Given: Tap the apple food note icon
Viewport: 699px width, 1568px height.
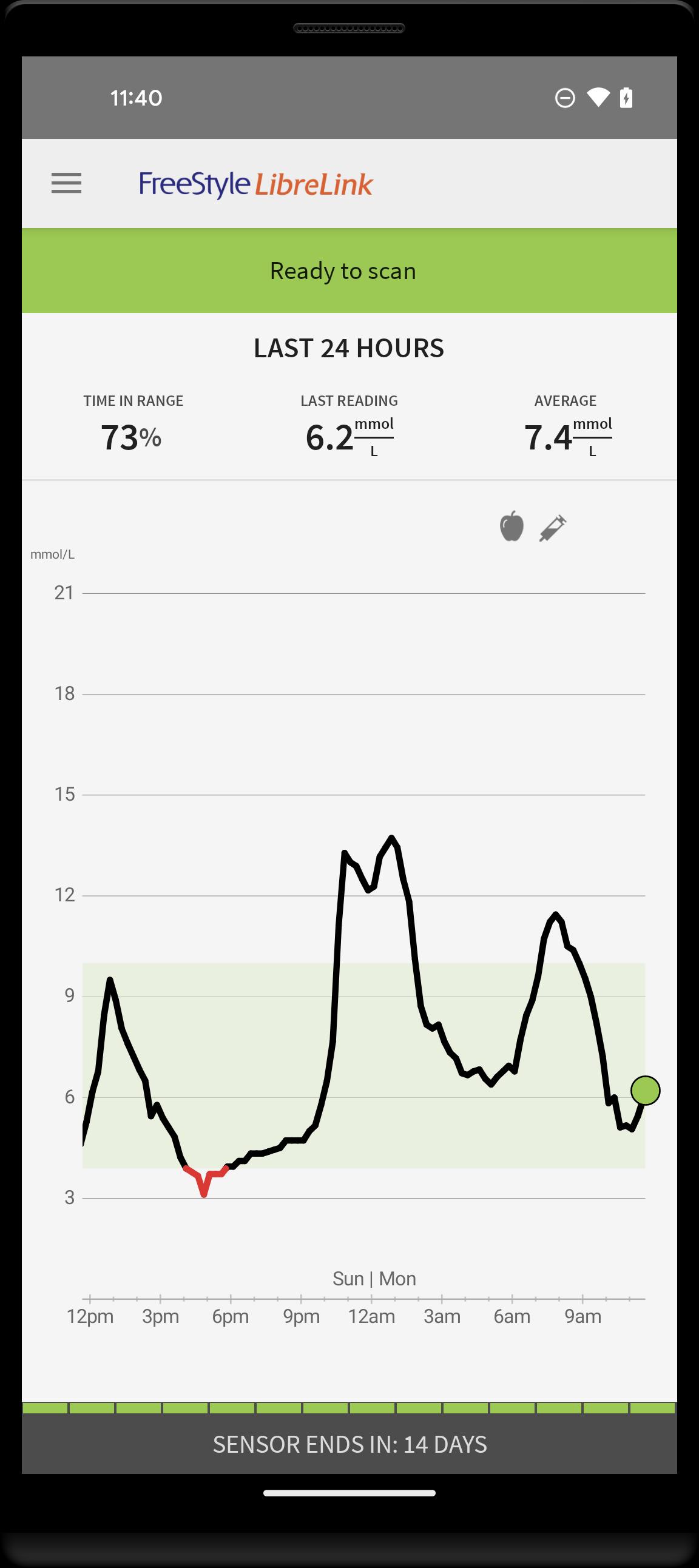Looking at the screenshot, I should tap(512, 527).
